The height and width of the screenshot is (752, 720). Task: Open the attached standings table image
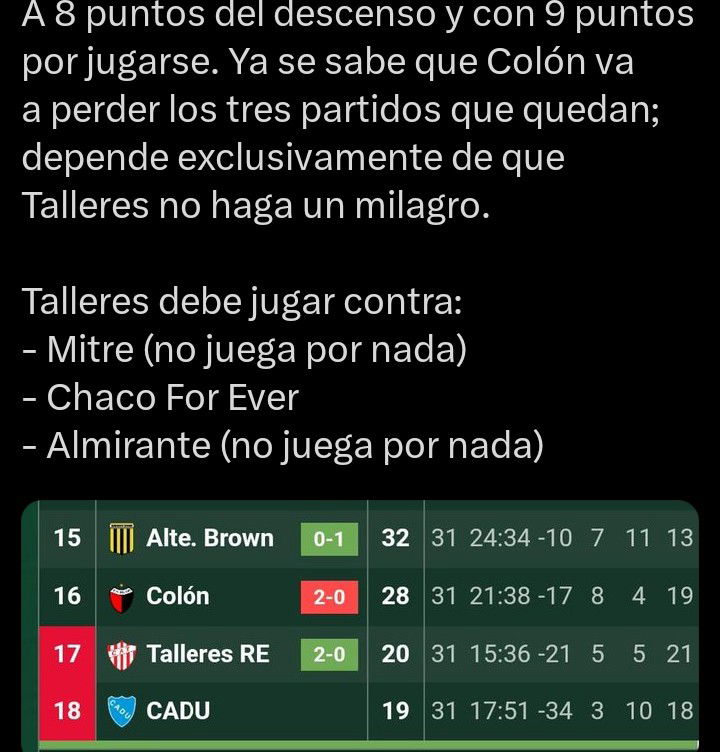tap(372, 625)
